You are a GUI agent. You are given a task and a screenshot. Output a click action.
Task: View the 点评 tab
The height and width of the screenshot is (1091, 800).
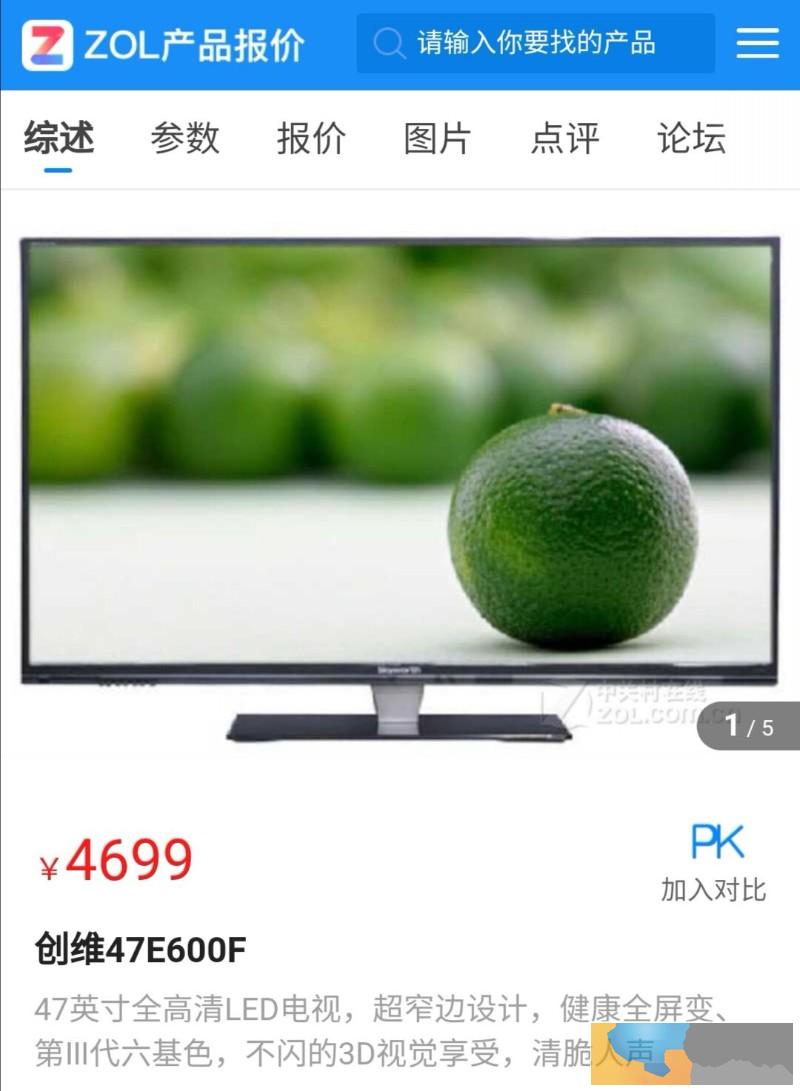point(565,138)
